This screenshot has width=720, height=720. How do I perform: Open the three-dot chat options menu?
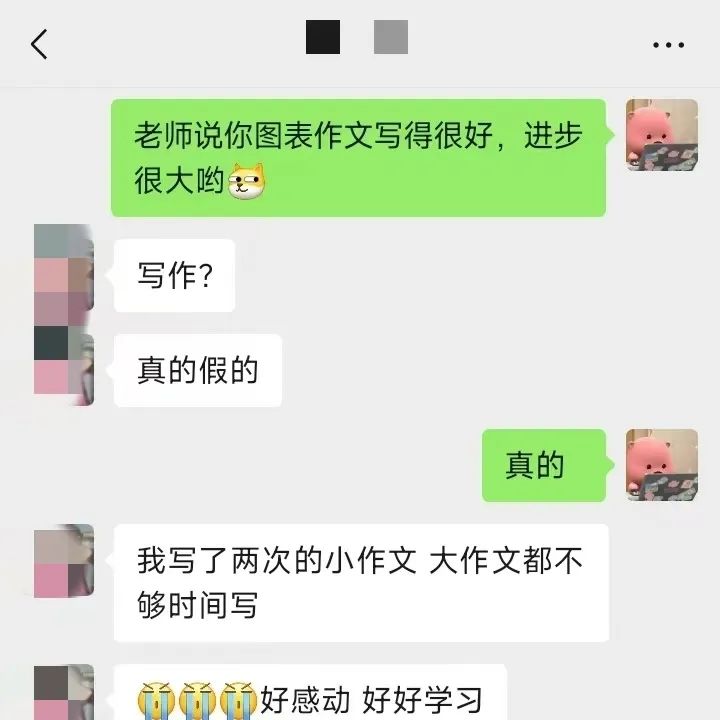click(668, 45)
